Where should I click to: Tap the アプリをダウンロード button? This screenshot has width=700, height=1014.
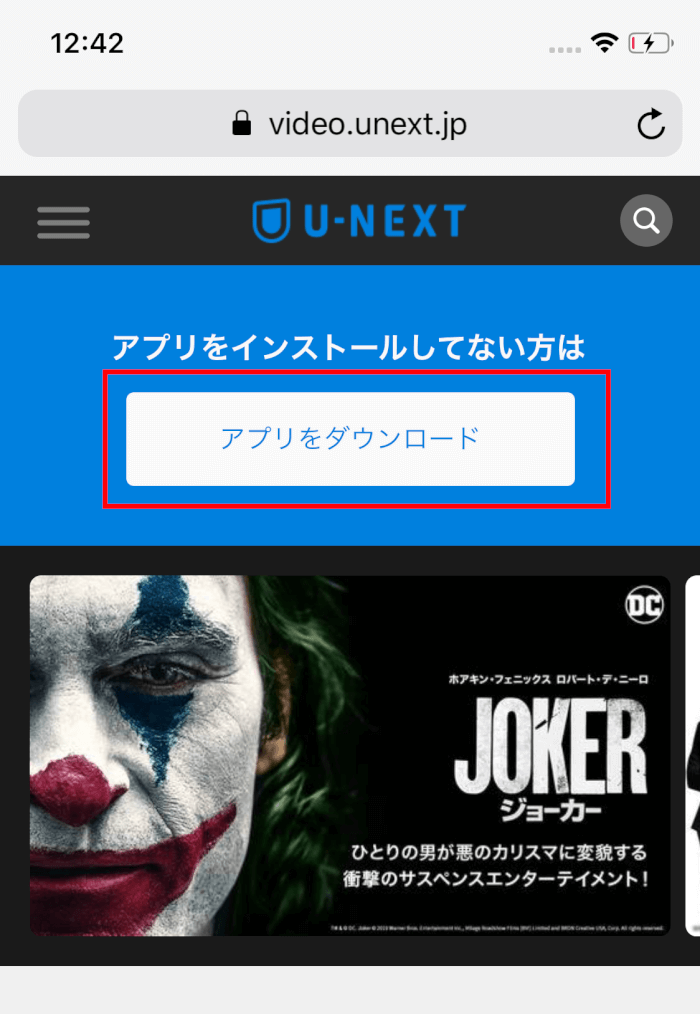[350, 439]
